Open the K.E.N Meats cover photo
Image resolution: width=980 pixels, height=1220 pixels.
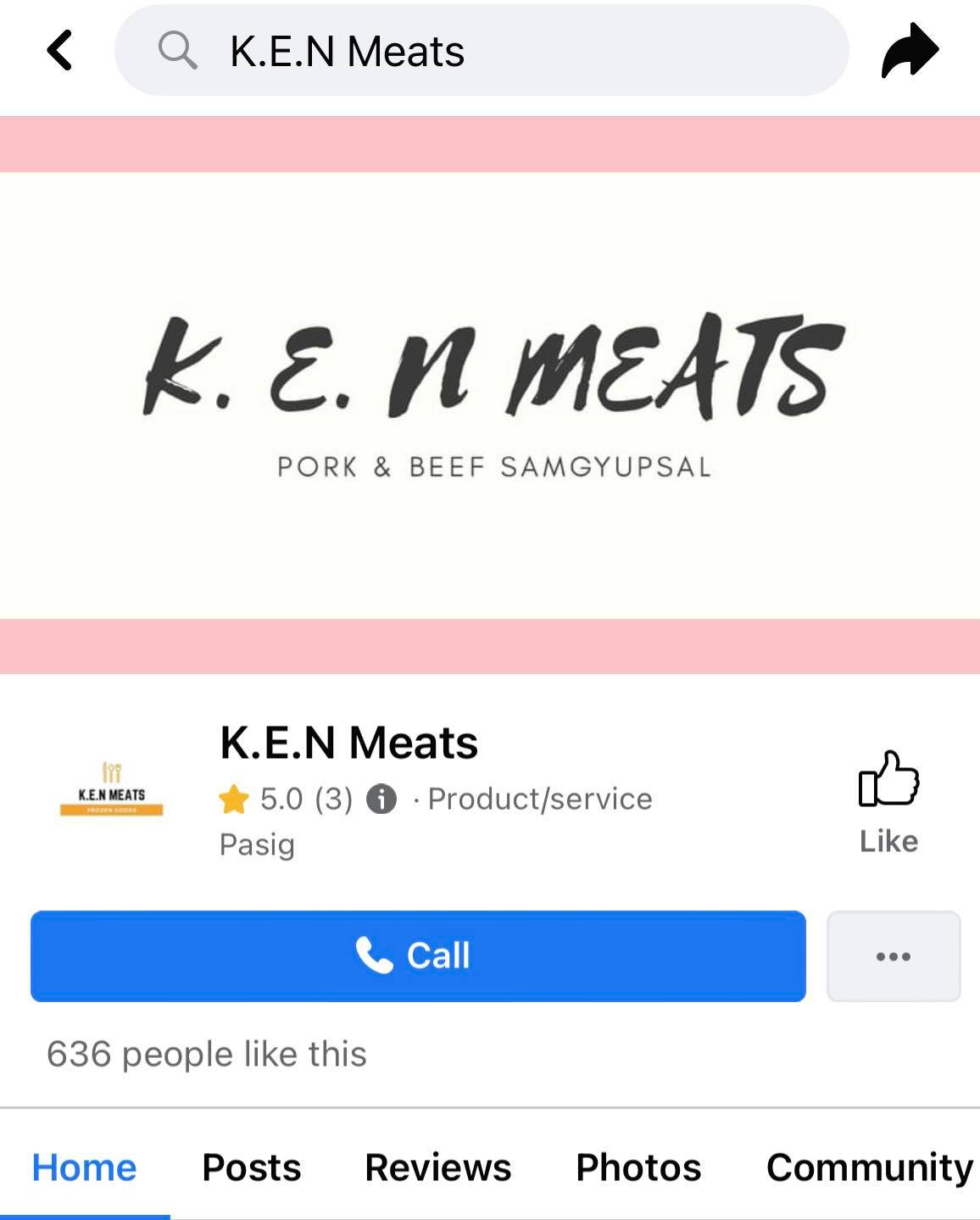(490, 395)
